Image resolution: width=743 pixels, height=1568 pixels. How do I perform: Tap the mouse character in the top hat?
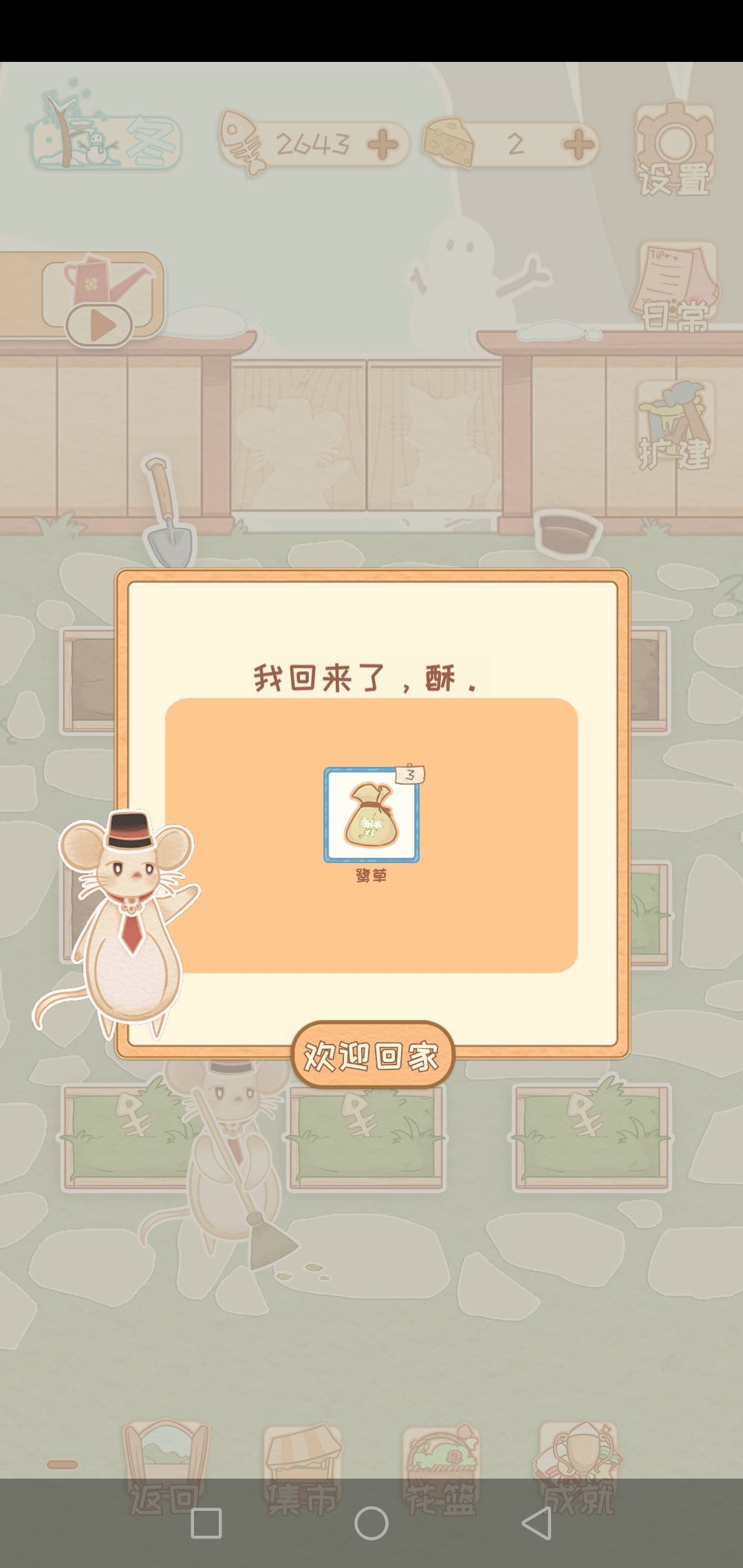[131, 915]
